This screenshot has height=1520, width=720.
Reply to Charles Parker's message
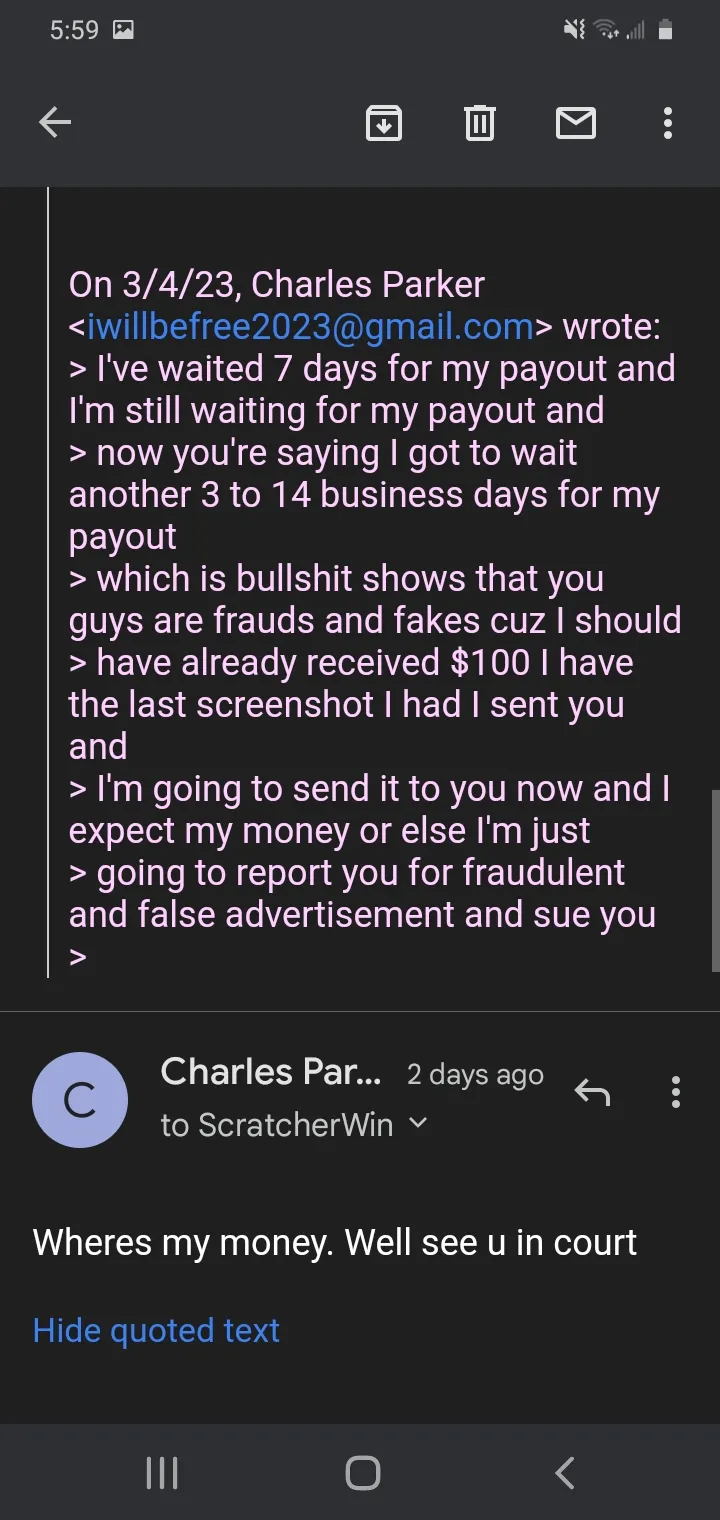click(x=592, y=1093)
